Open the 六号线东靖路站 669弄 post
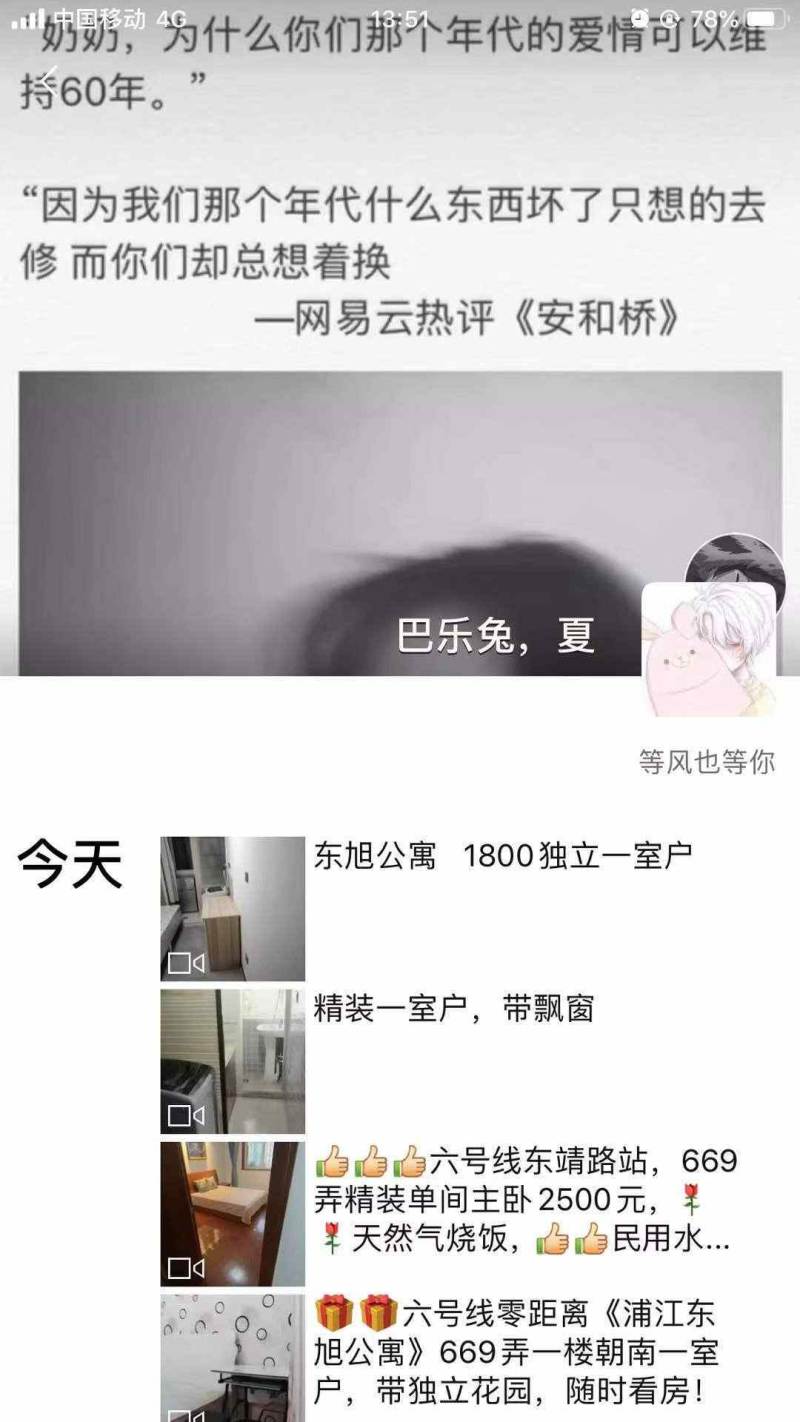Image resolution: width=800 pixels, height=1422 pixels. [525, 1200]
